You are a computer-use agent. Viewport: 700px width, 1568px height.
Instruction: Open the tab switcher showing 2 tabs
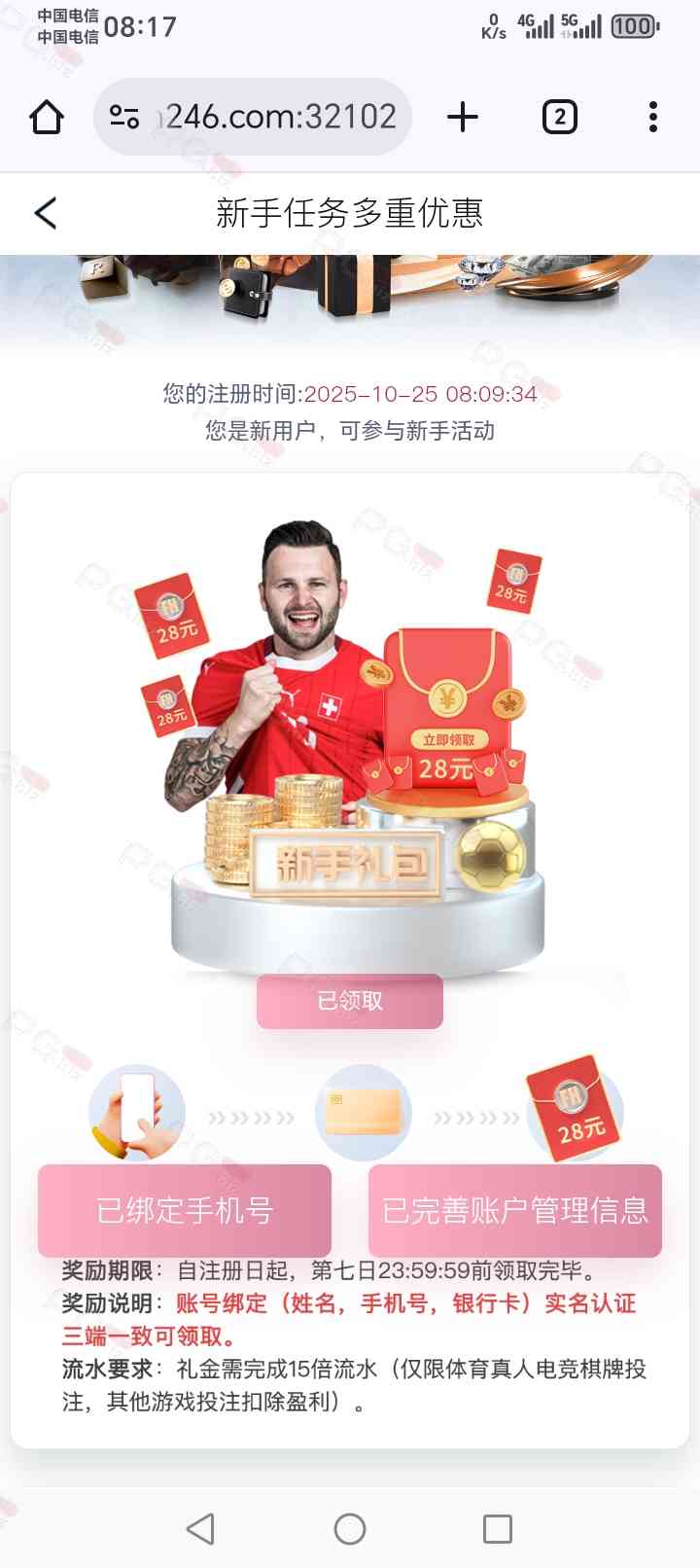[x=559, y=118]
